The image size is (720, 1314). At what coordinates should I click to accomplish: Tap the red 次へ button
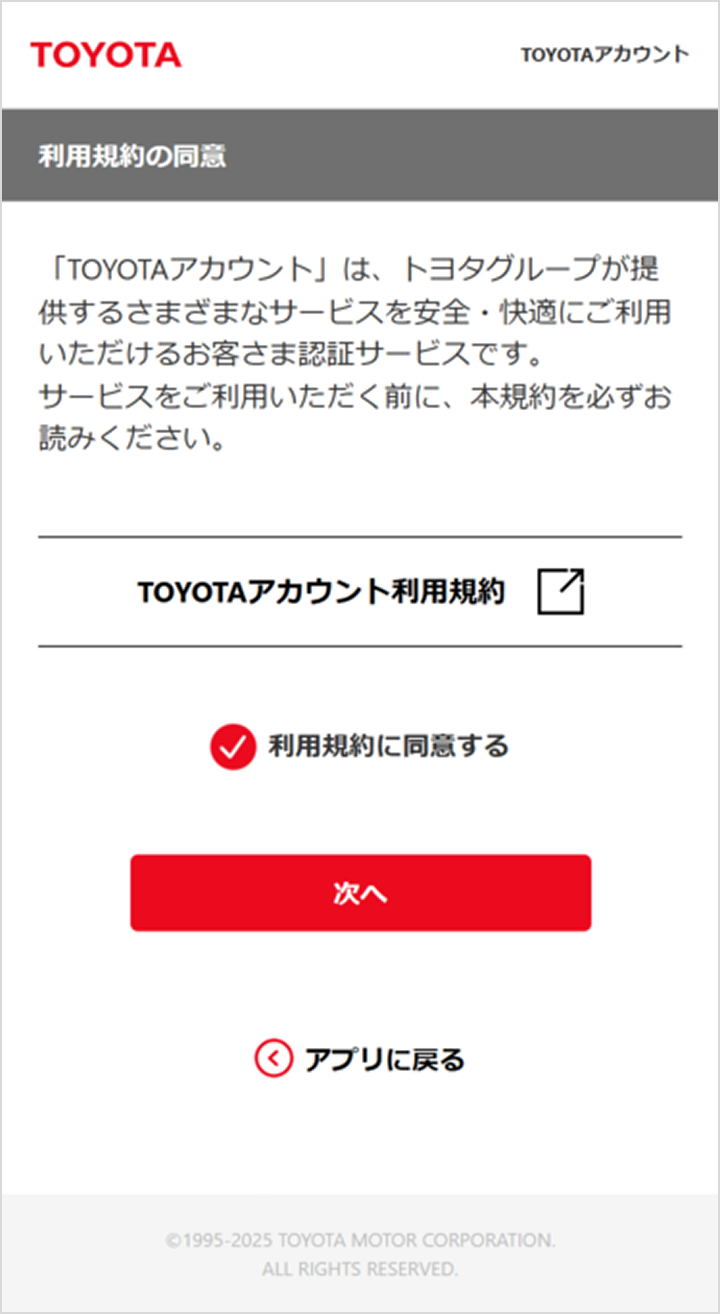[360, 893]
